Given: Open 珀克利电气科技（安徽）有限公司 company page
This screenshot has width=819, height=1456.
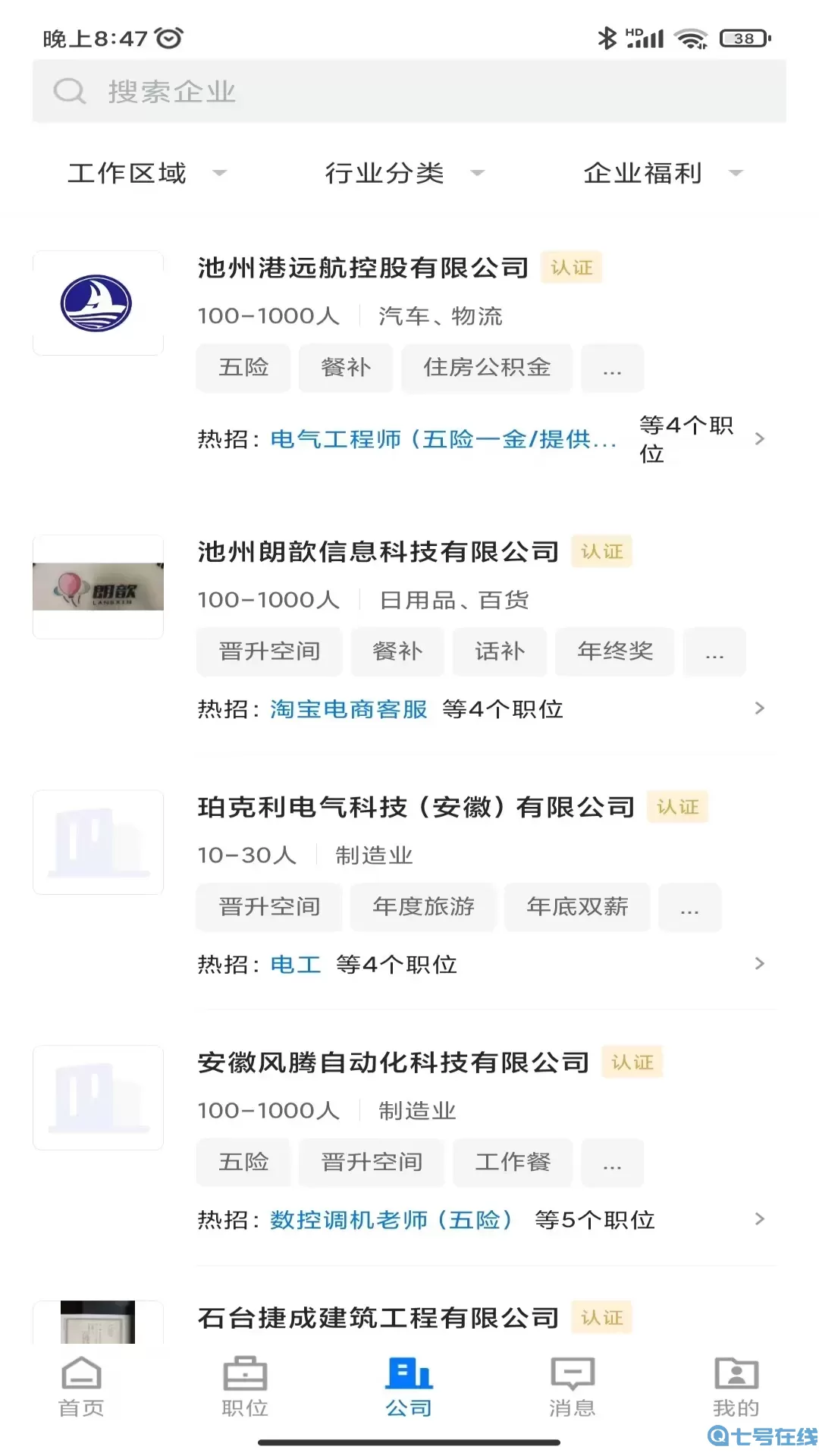Looking at the screenshot, I should (x=416, y=807).
